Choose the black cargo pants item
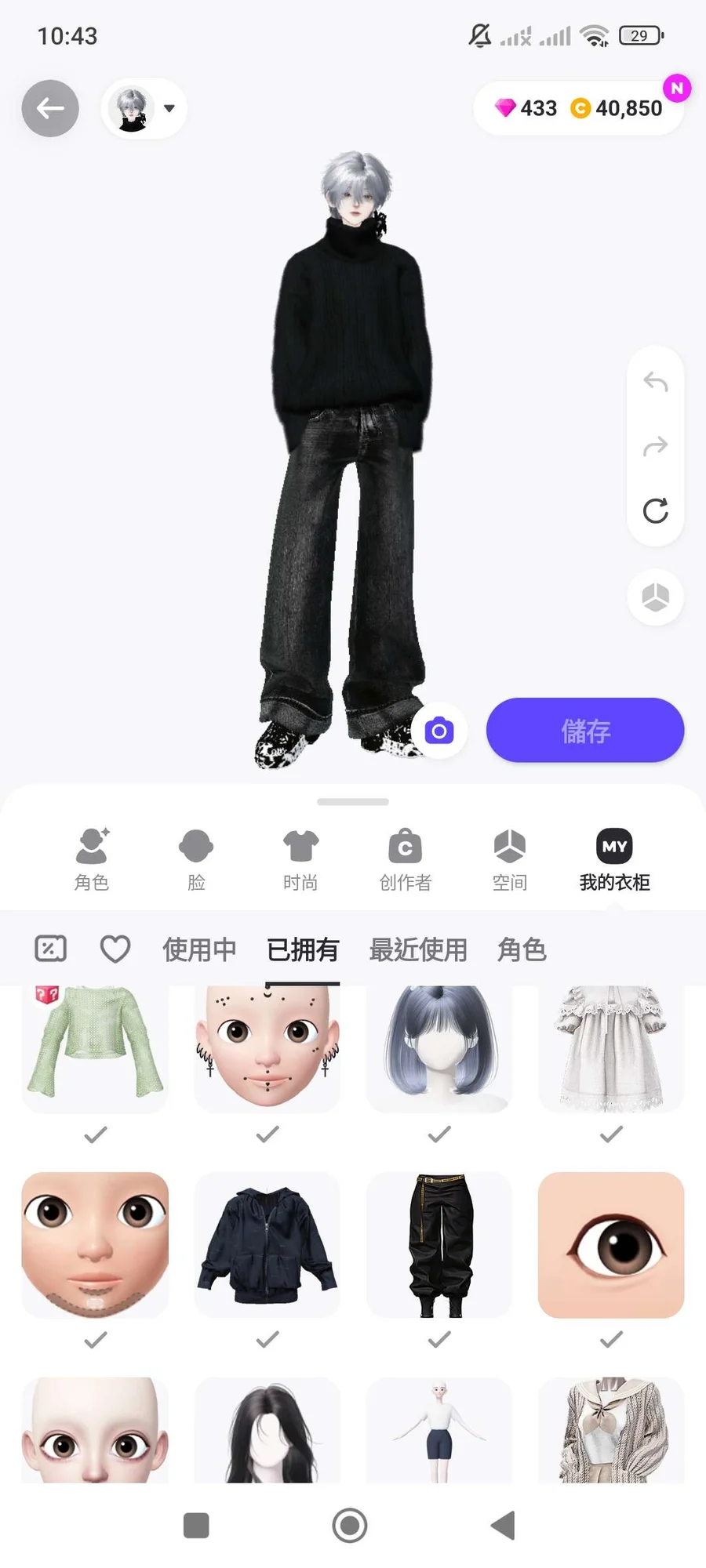Screen dimensions: 706x1568 439,1244
